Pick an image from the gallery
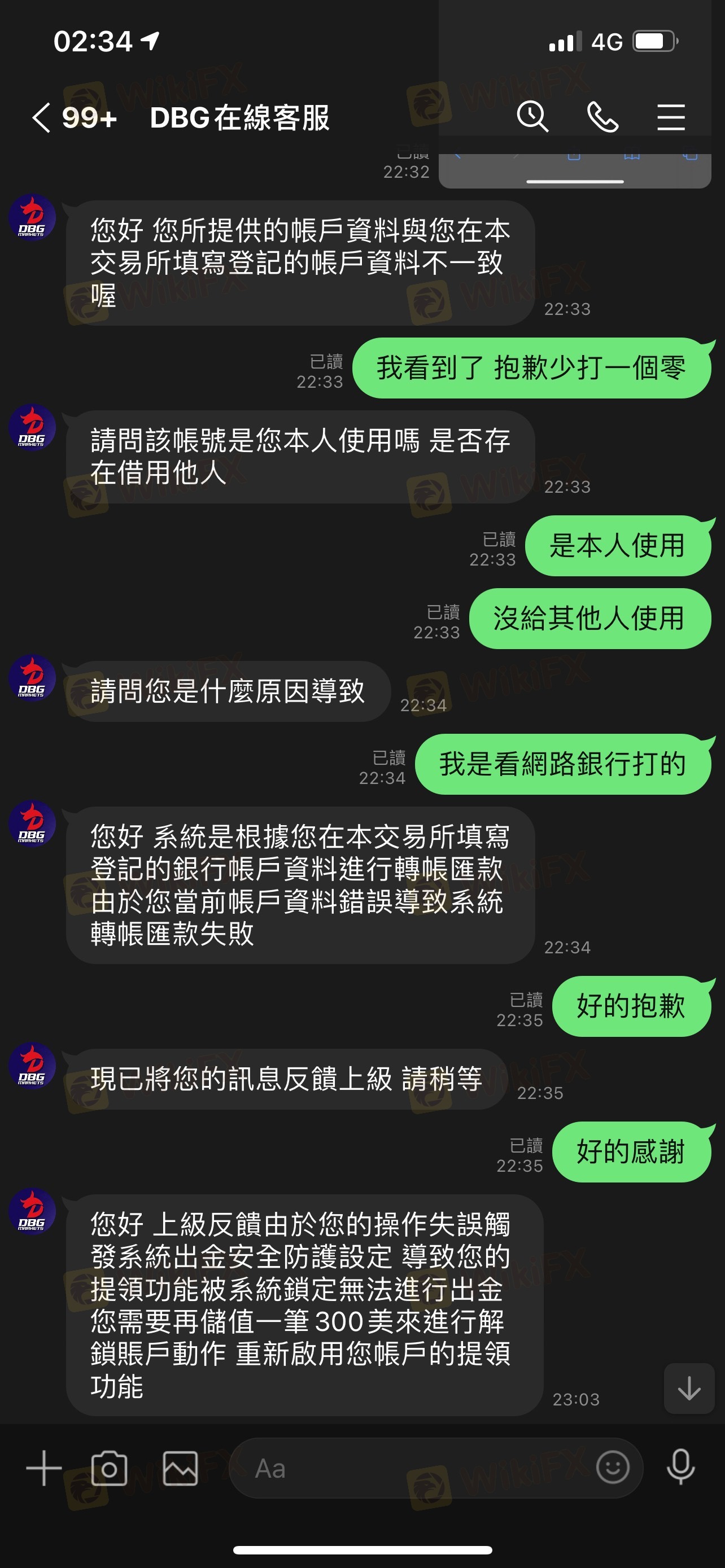This screenshot has height=1568, width=725. pyautogui.click(x=180, y=1468)
